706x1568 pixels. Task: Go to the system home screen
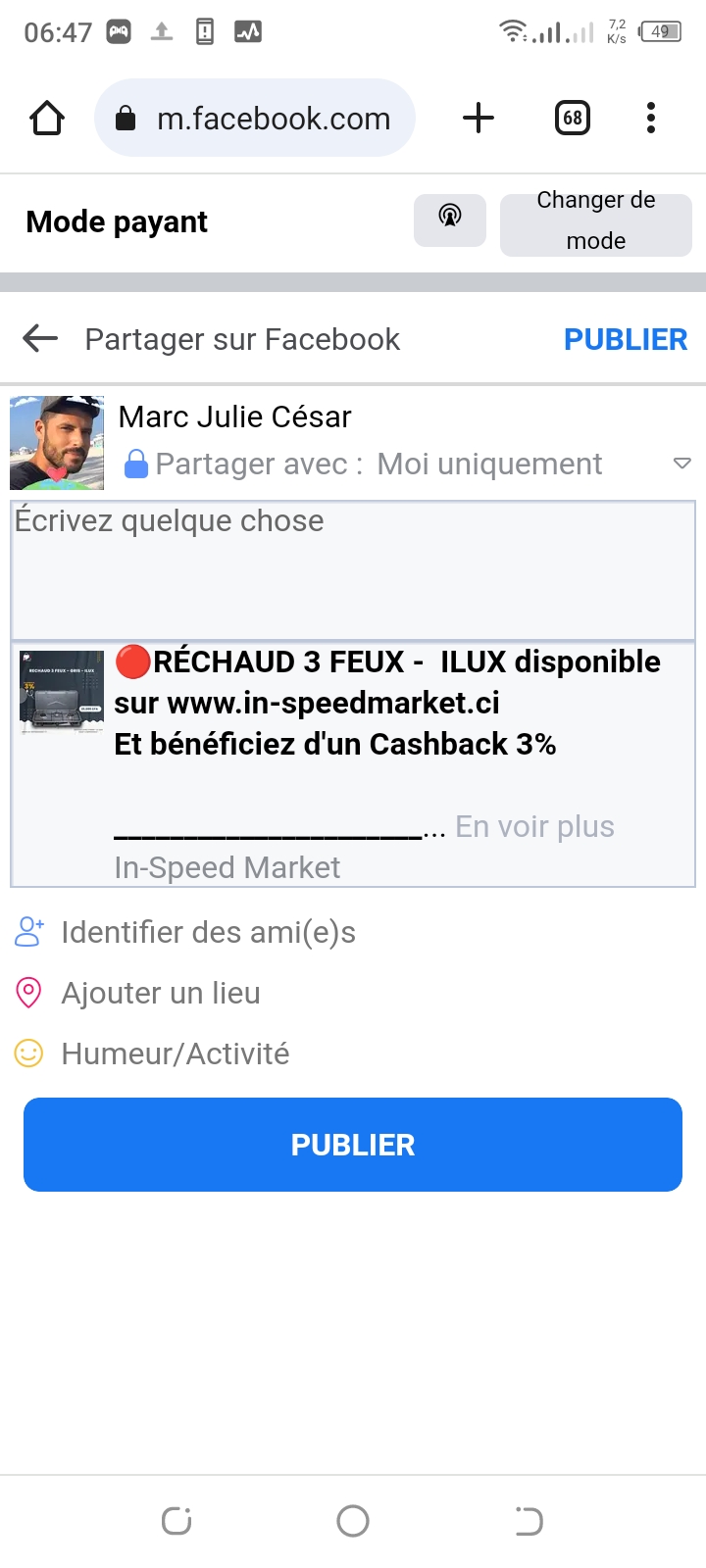pos(353,1521)
